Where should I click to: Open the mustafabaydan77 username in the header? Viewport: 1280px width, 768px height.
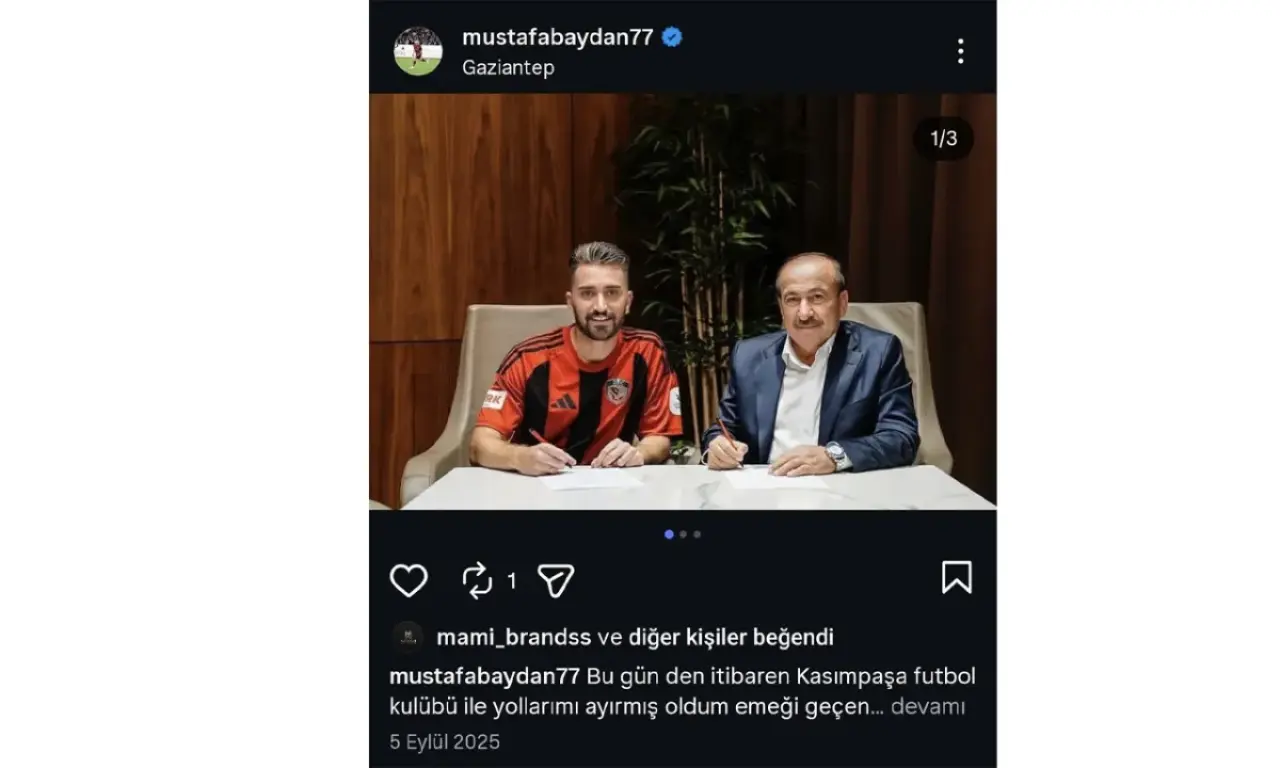point(557,38)
